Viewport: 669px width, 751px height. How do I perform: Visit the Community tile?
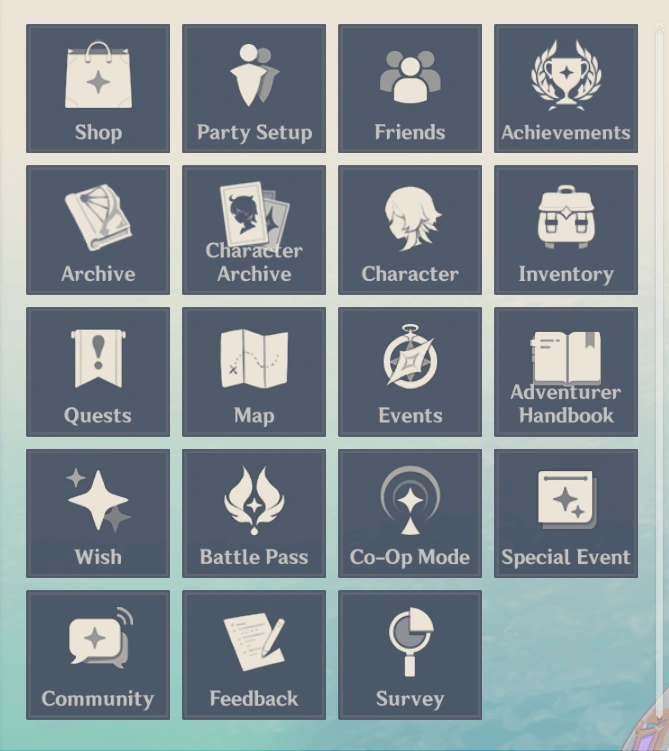98,655
